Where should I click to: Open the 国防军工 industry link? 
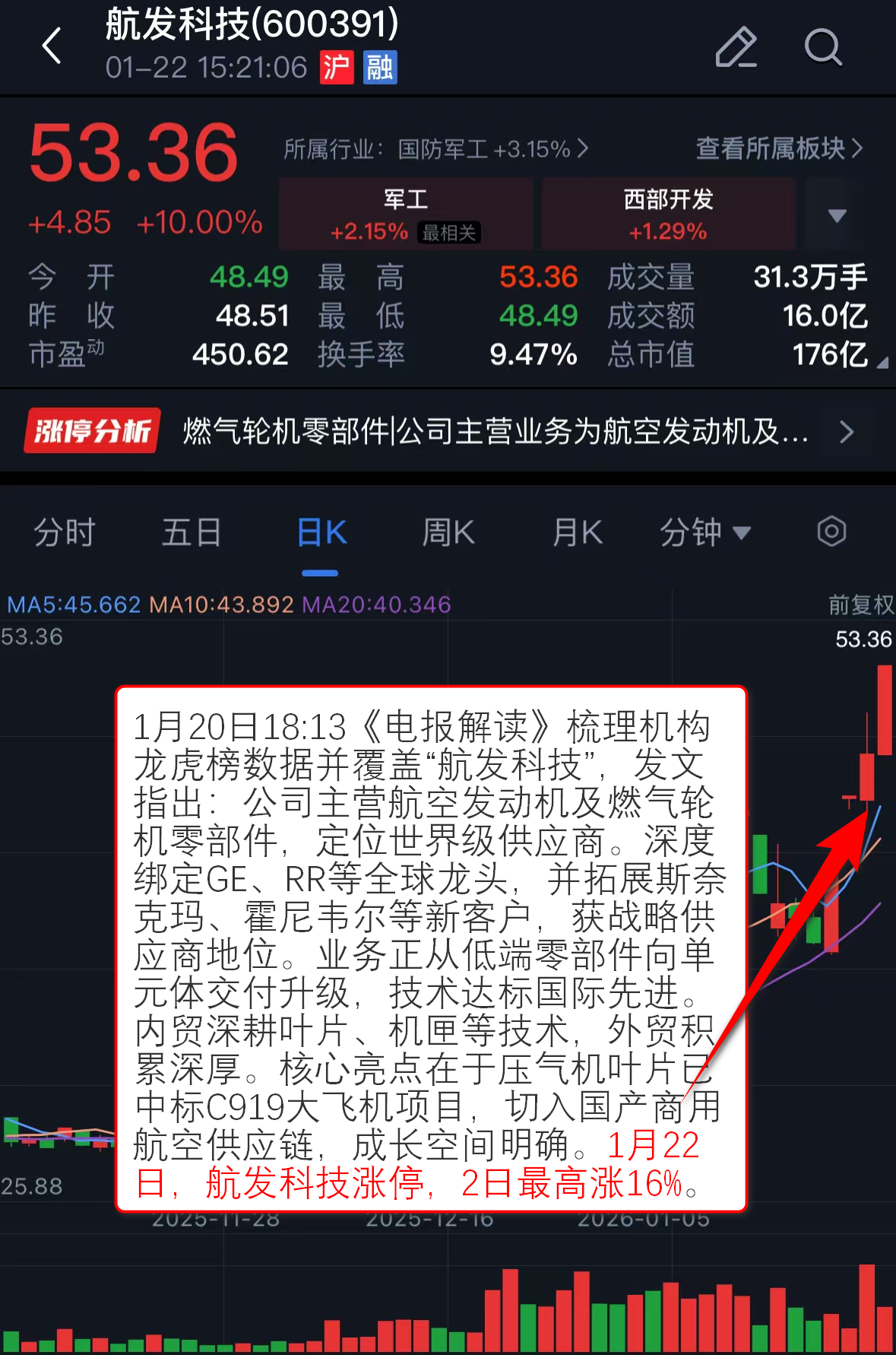[x=436, y=149]
